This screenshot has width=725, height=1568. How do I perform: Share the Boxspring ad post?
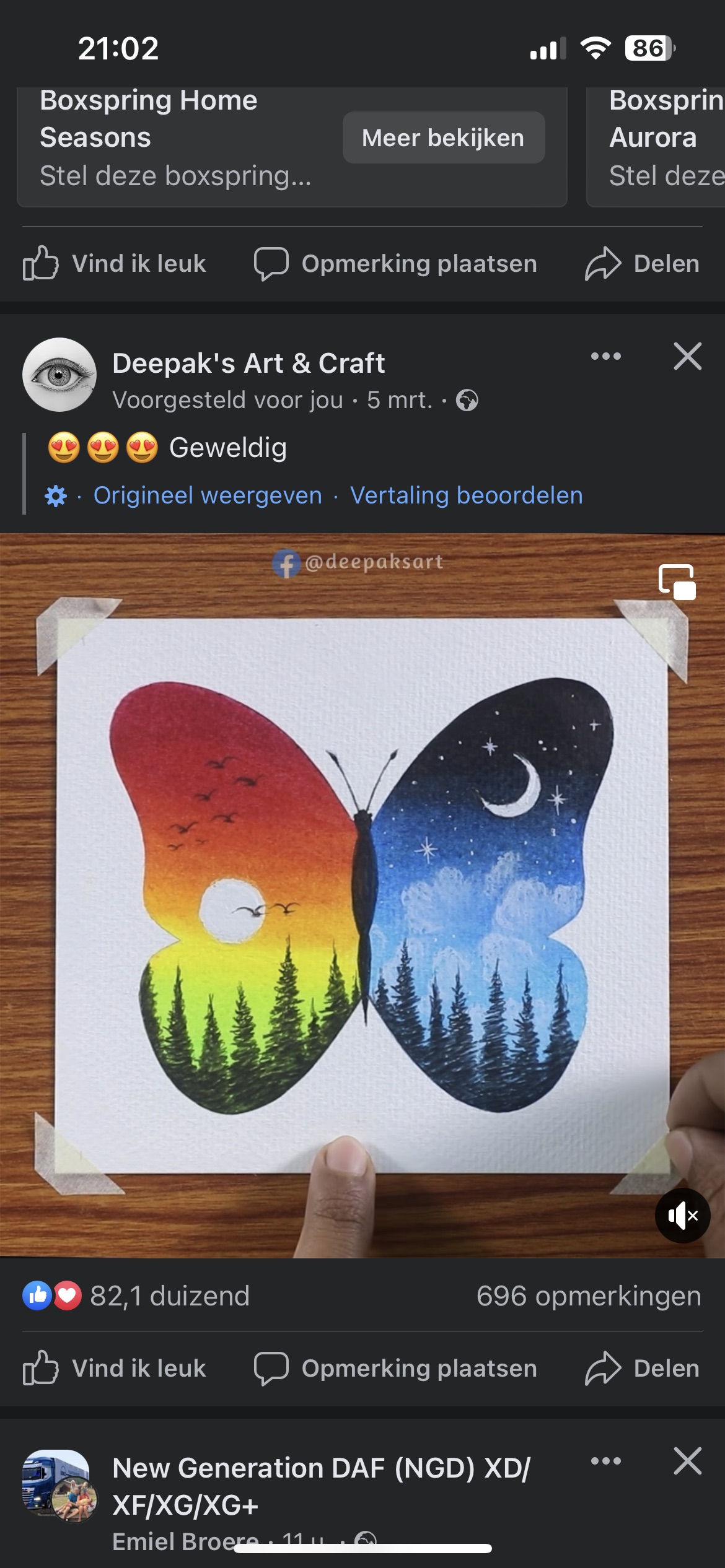pyautogui.click(x=642, y=263)
